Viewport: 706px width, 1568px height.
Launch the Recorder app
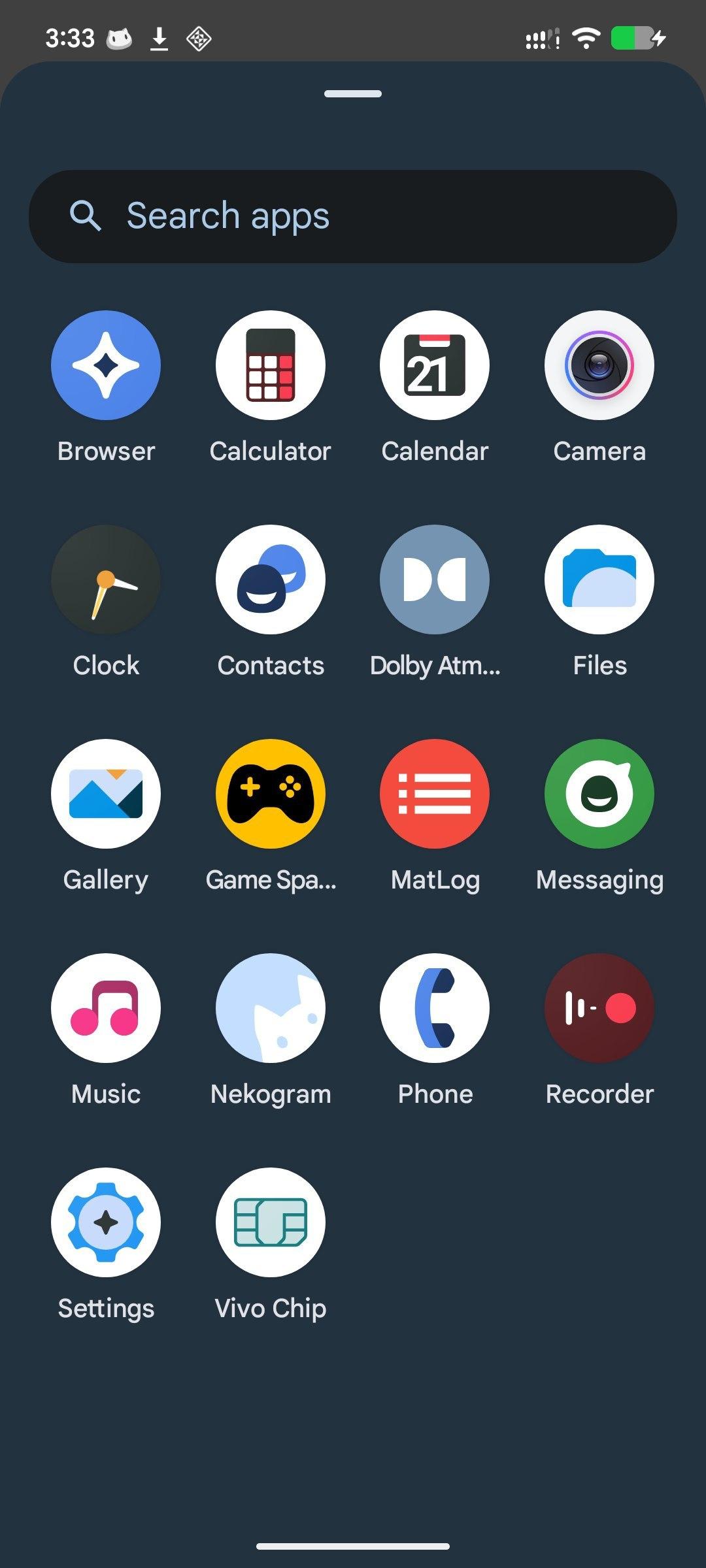point(599,1008)
